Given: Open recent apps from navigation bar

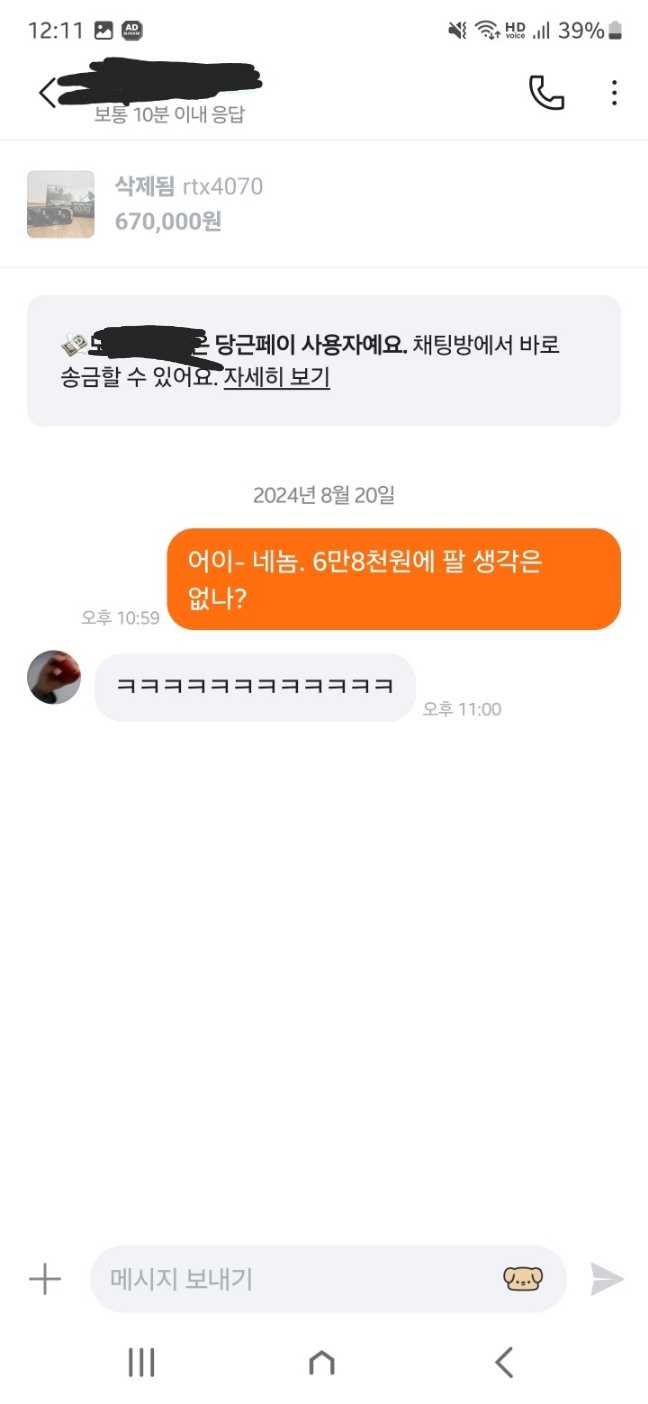Looking at the screenshot, I should (x=141, y=1362).
